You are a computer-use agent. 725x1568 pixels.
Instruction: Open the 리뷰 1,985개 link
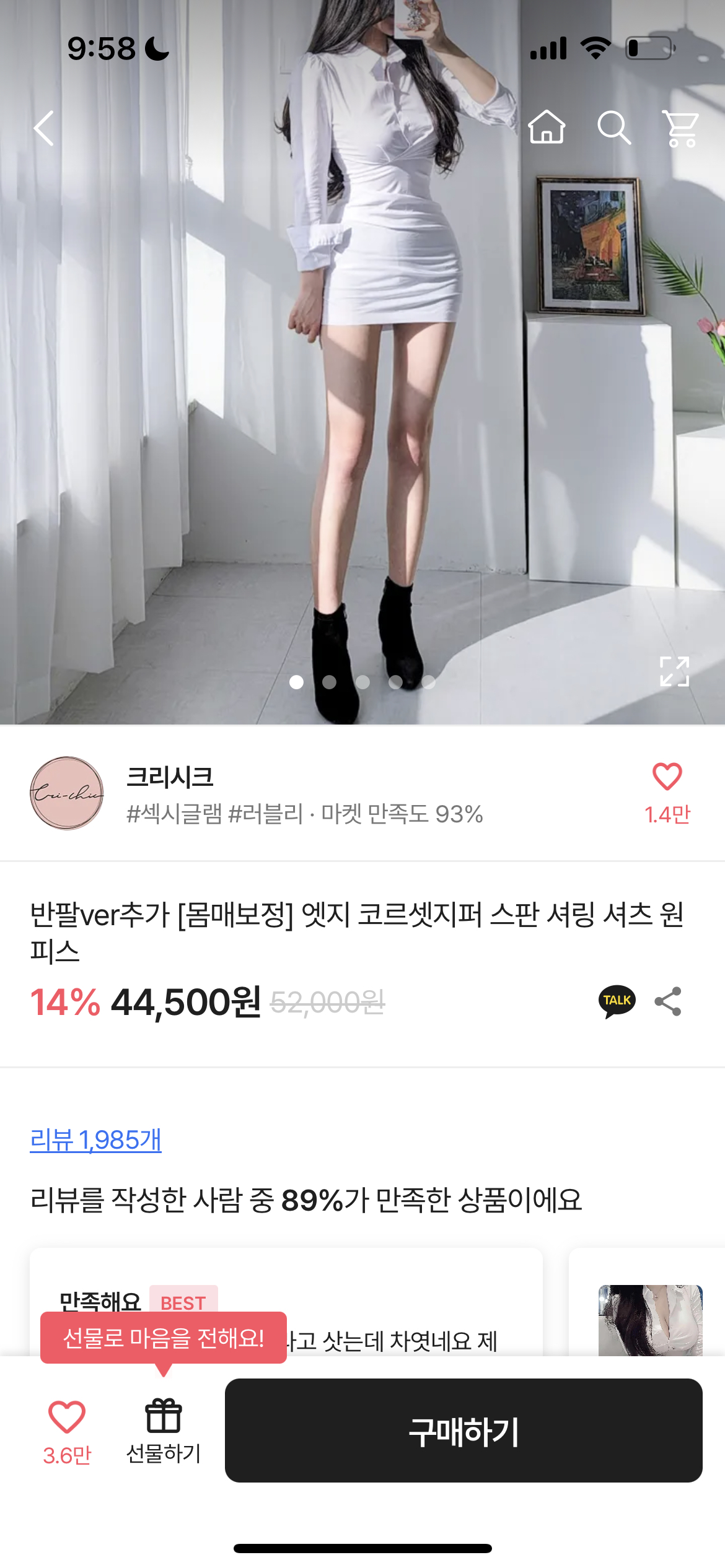pos(96,1139)
